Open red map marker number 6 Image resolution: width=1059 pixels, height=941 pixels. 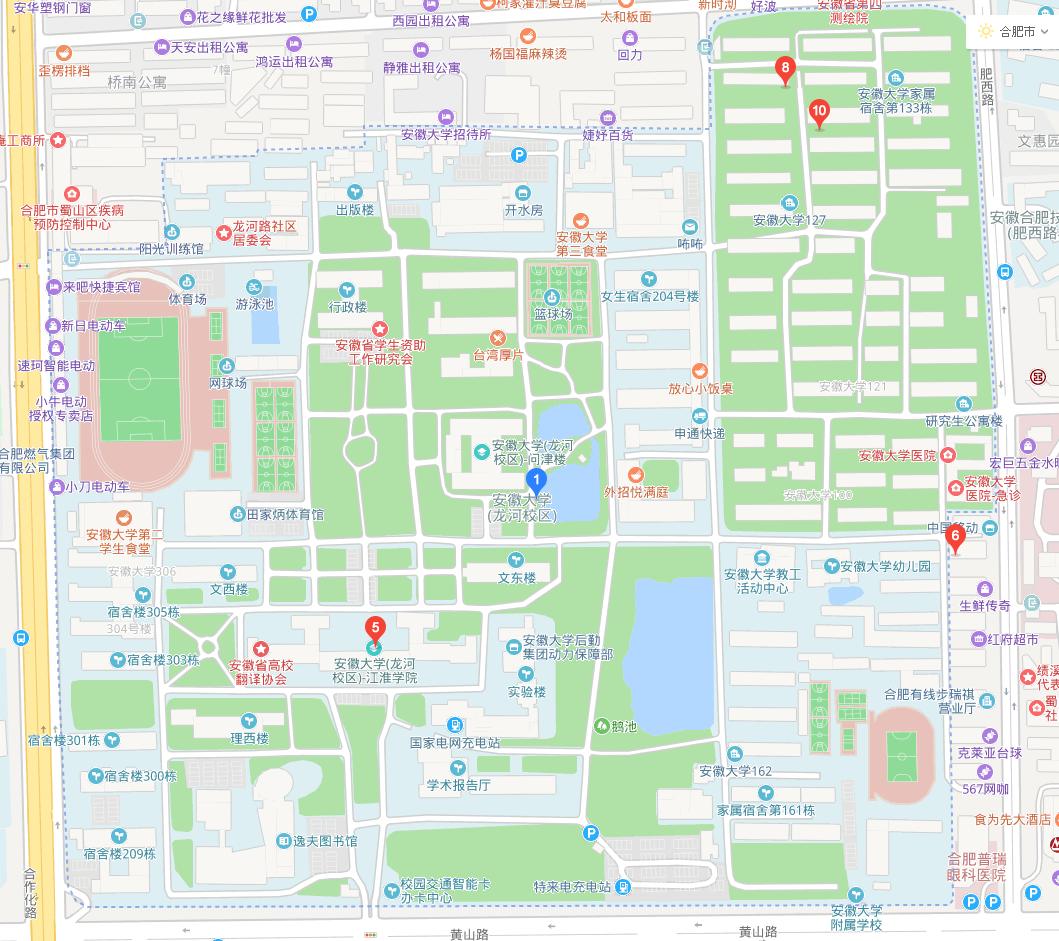(955, 537)
